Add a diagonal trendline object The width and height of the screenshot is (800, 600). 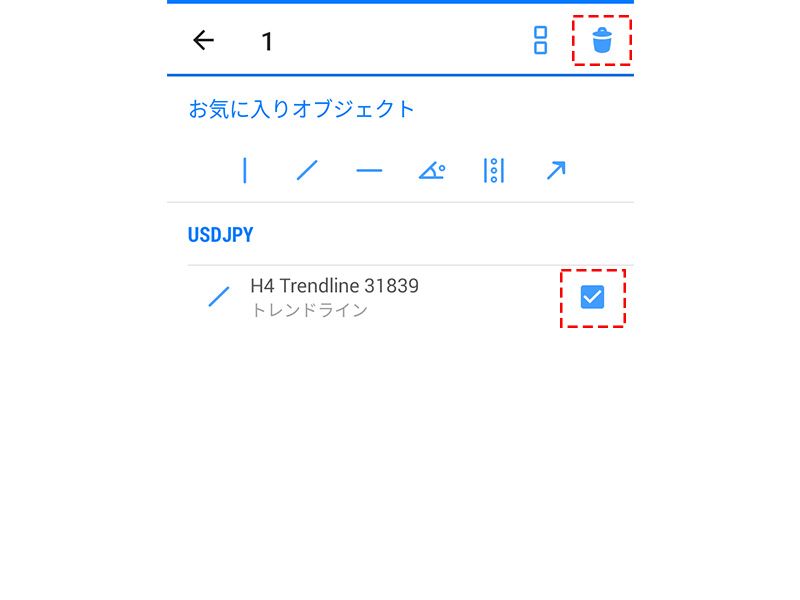click(x=307, y=171)
